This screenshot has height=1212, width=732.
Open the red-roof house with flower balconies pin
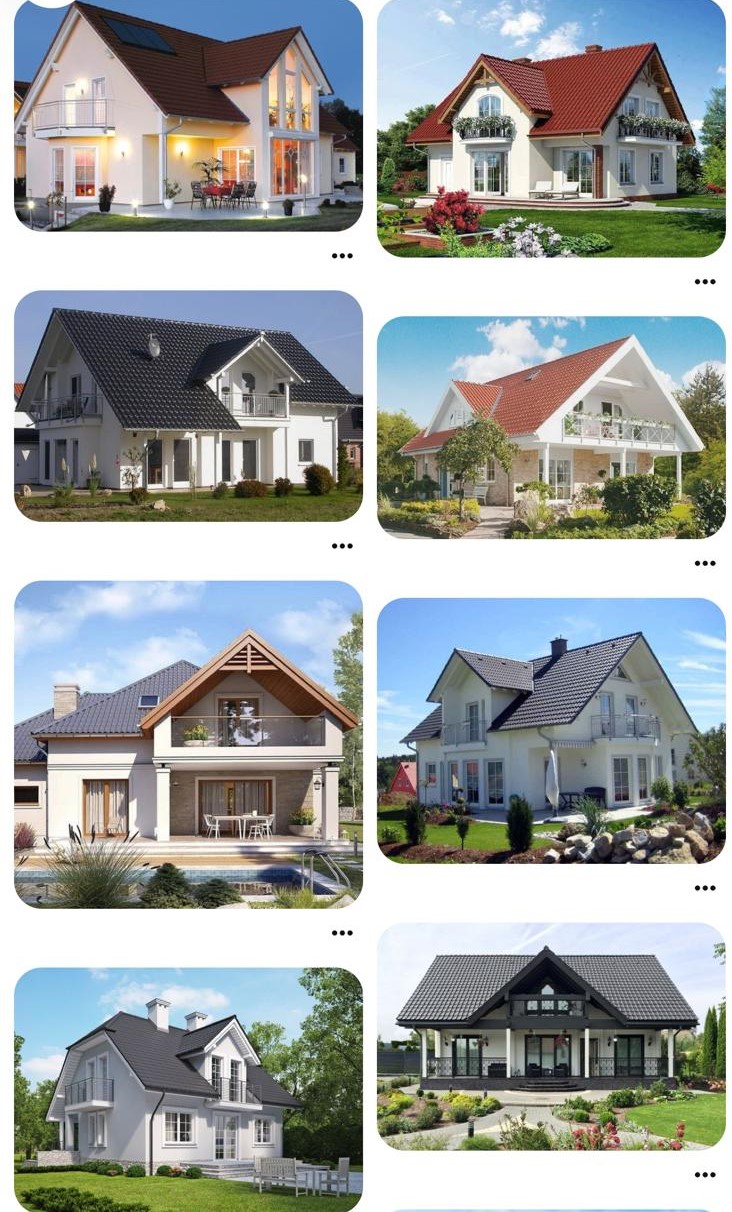click(551, 128)
